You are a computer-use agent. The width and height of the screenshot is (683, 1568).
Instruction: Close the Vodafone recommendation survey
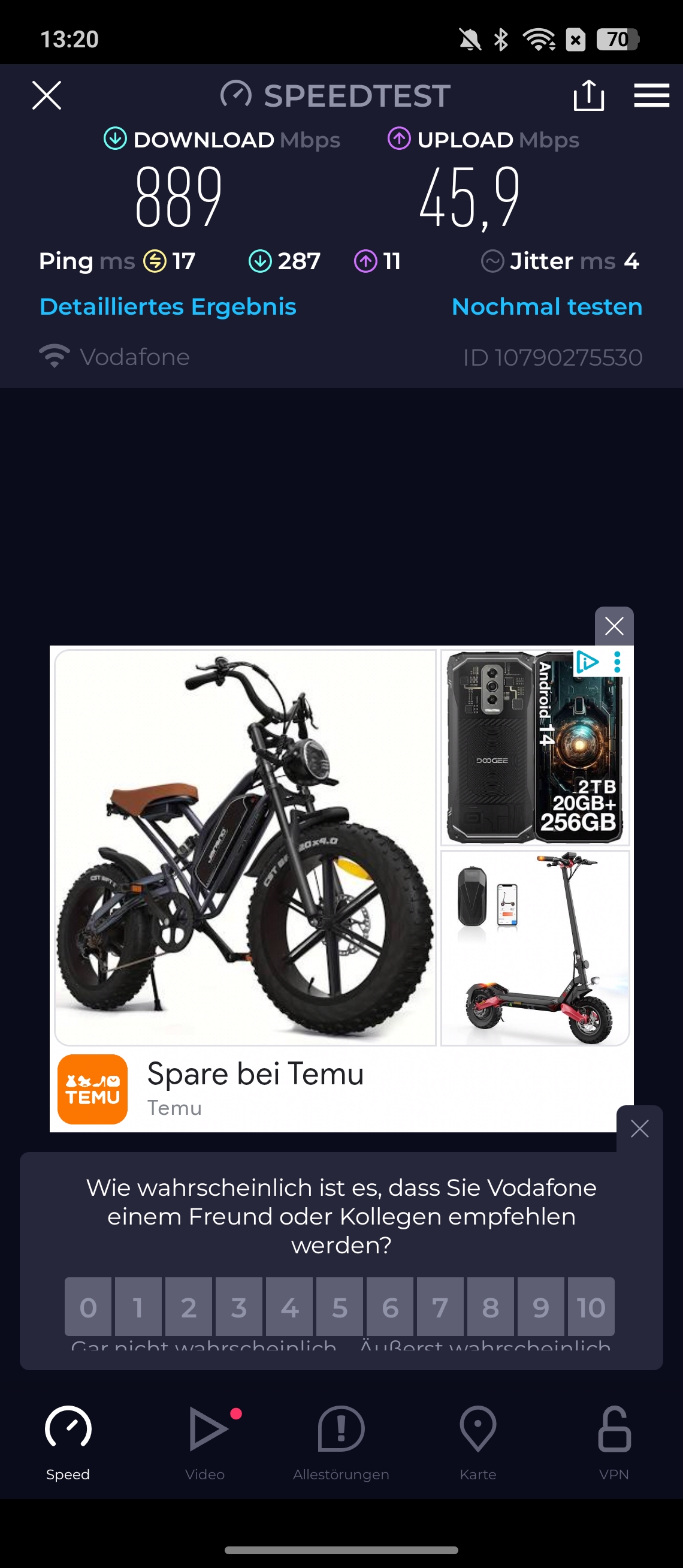(640, 1129)
